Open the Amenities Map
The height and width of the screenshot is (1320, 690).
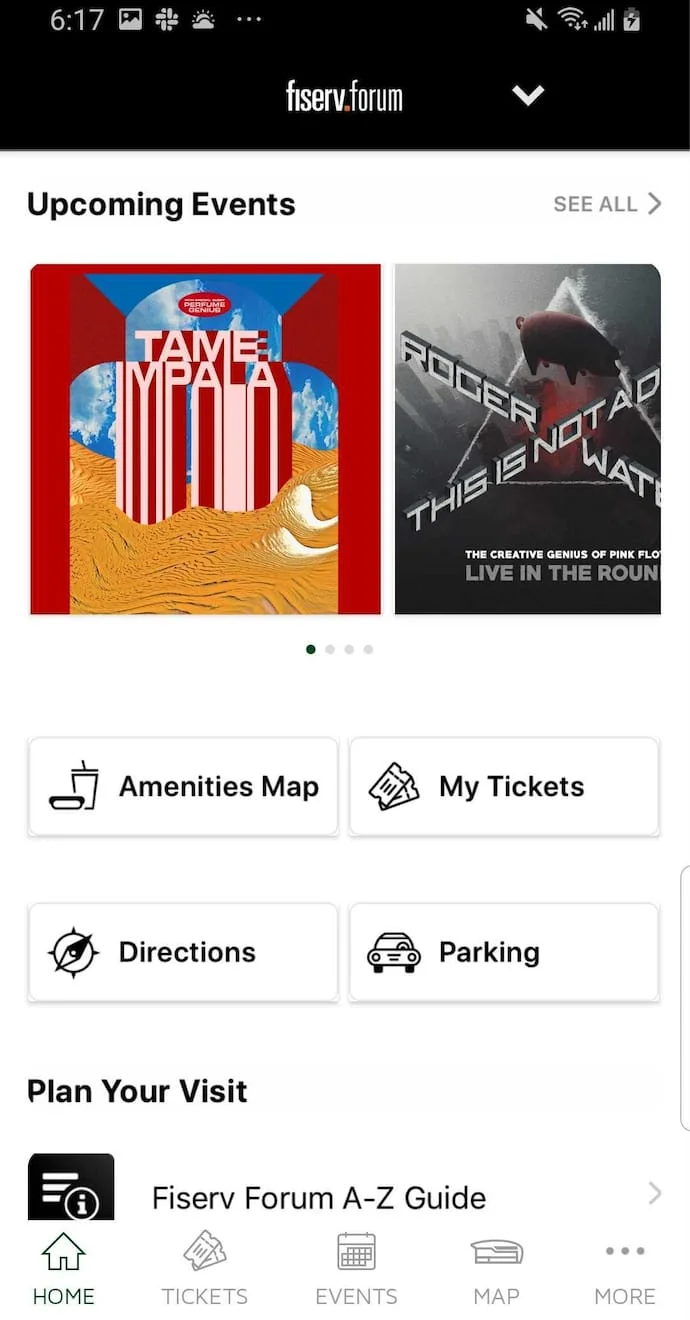coord(184,787)
